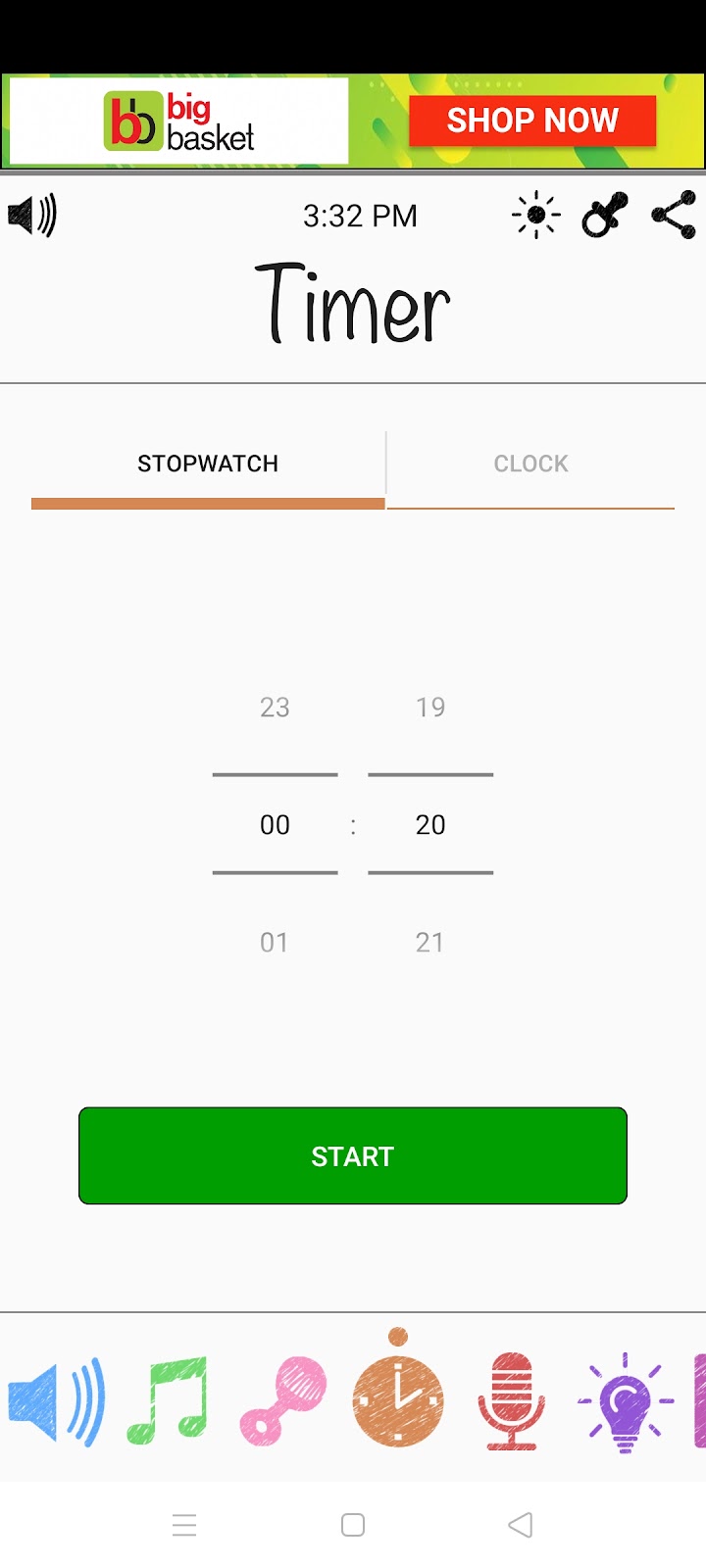Open the green music notes section
Image resolution: width=706 pixels, height=1568 pixels.
169,1401
